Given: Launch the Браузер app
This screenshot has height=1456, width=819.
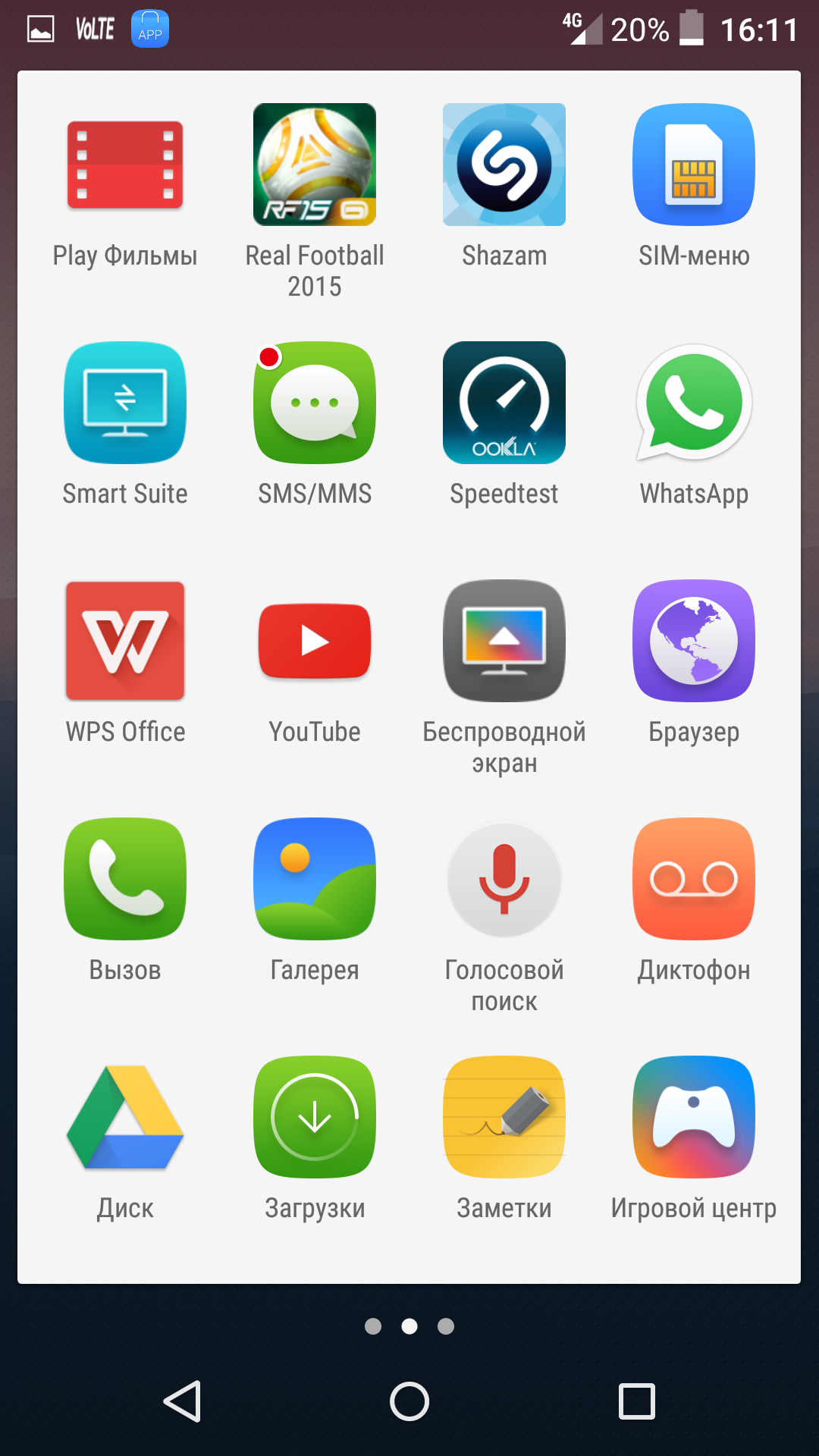Looking at the screenshot, I should coord(694,641).
